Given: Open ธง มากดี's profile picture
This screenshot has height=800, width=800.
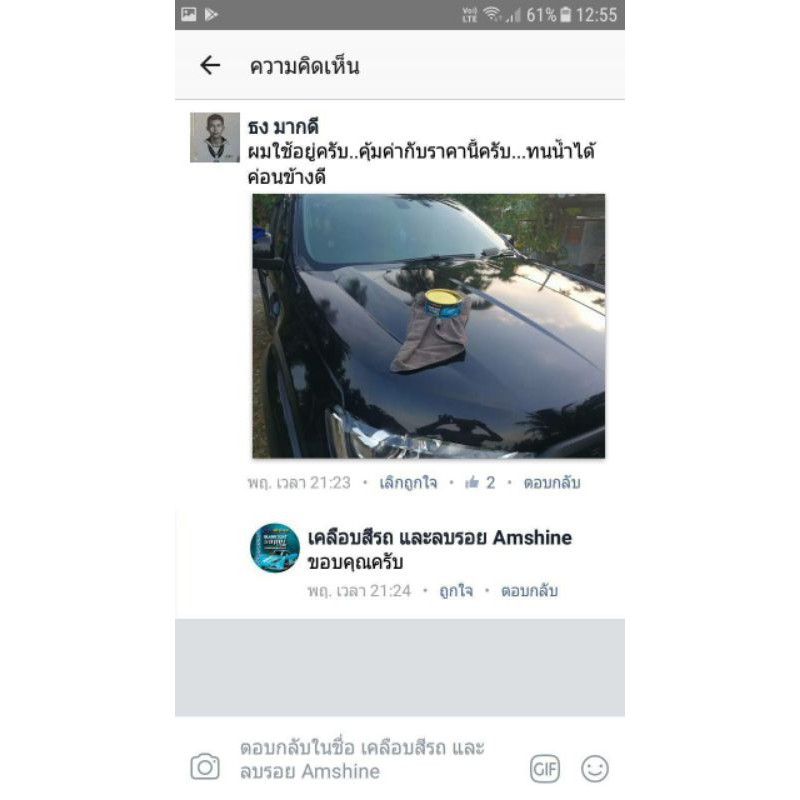Looking at the screenshot, I should [215, 138].
